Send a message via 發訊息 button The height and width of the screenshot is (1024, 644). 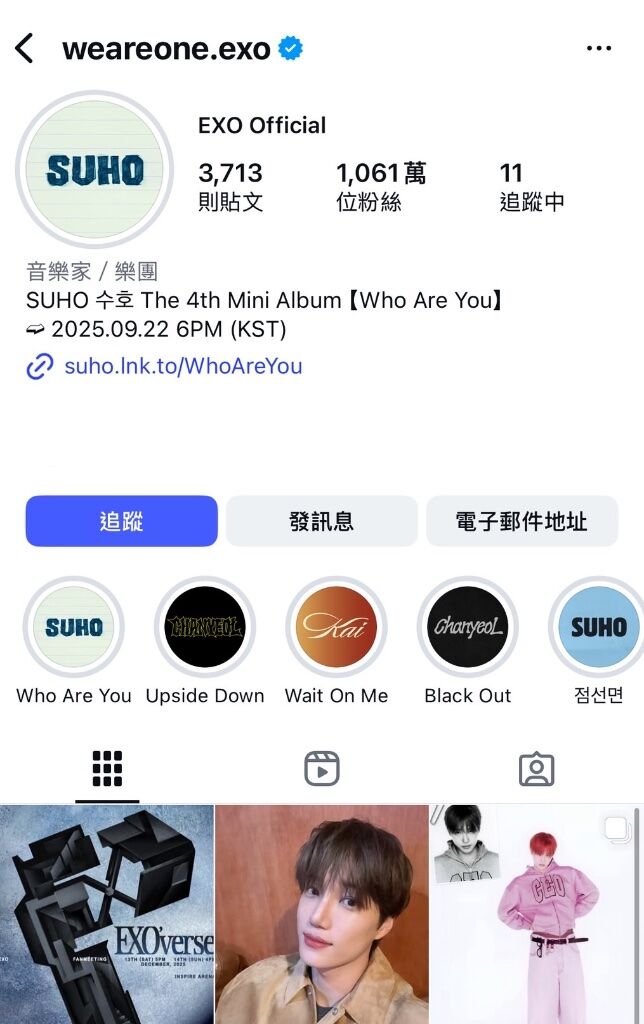coord(321,521)
